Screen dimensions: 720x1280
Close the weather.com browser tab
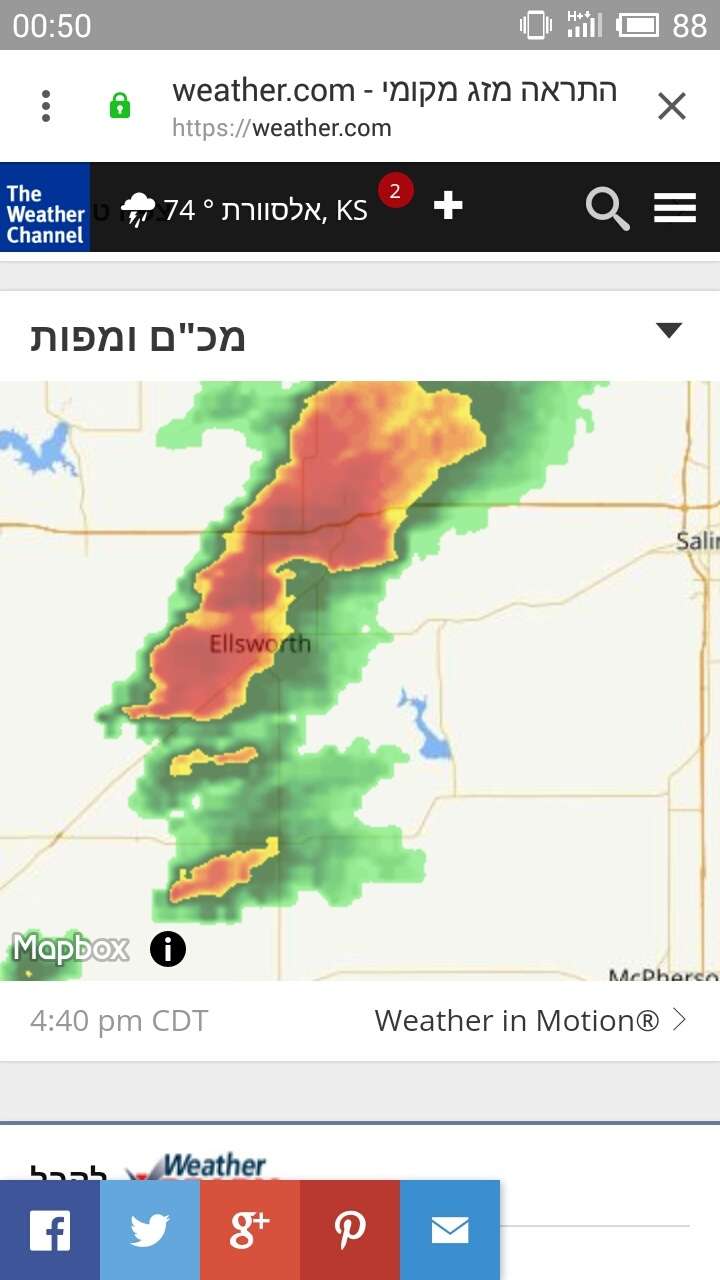671,106
